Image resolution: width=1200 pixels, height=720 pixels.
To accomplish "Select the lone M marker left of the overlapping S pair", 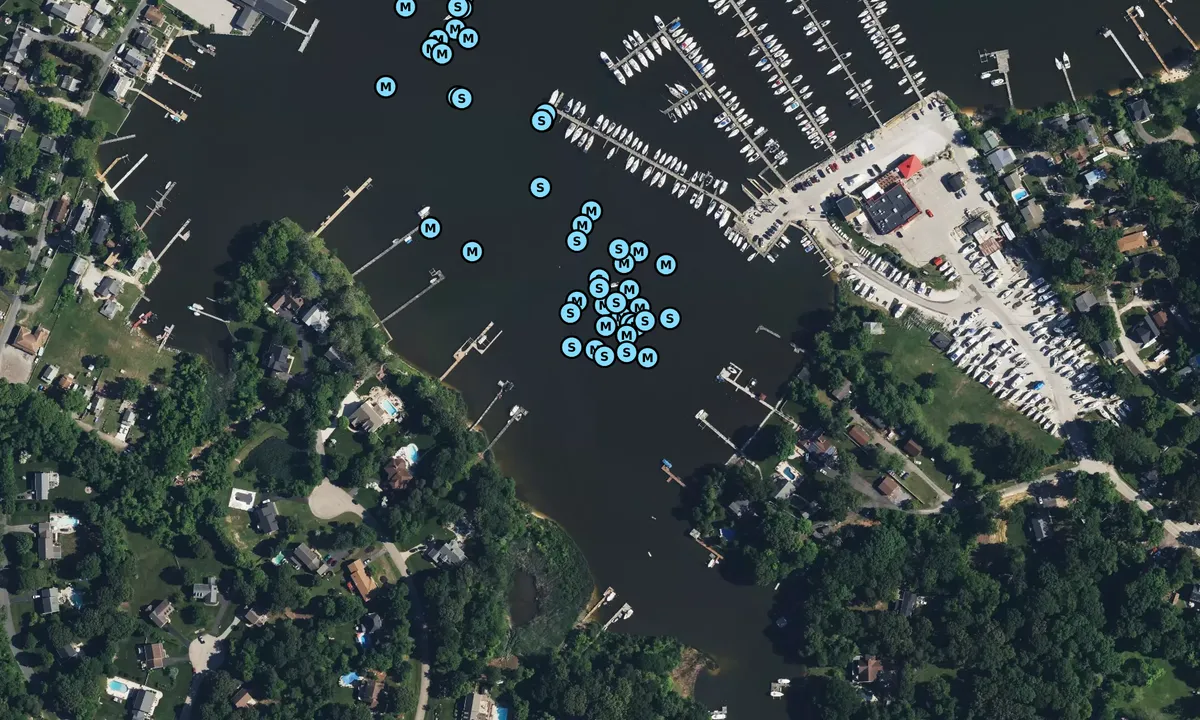I will coord(386,87).
